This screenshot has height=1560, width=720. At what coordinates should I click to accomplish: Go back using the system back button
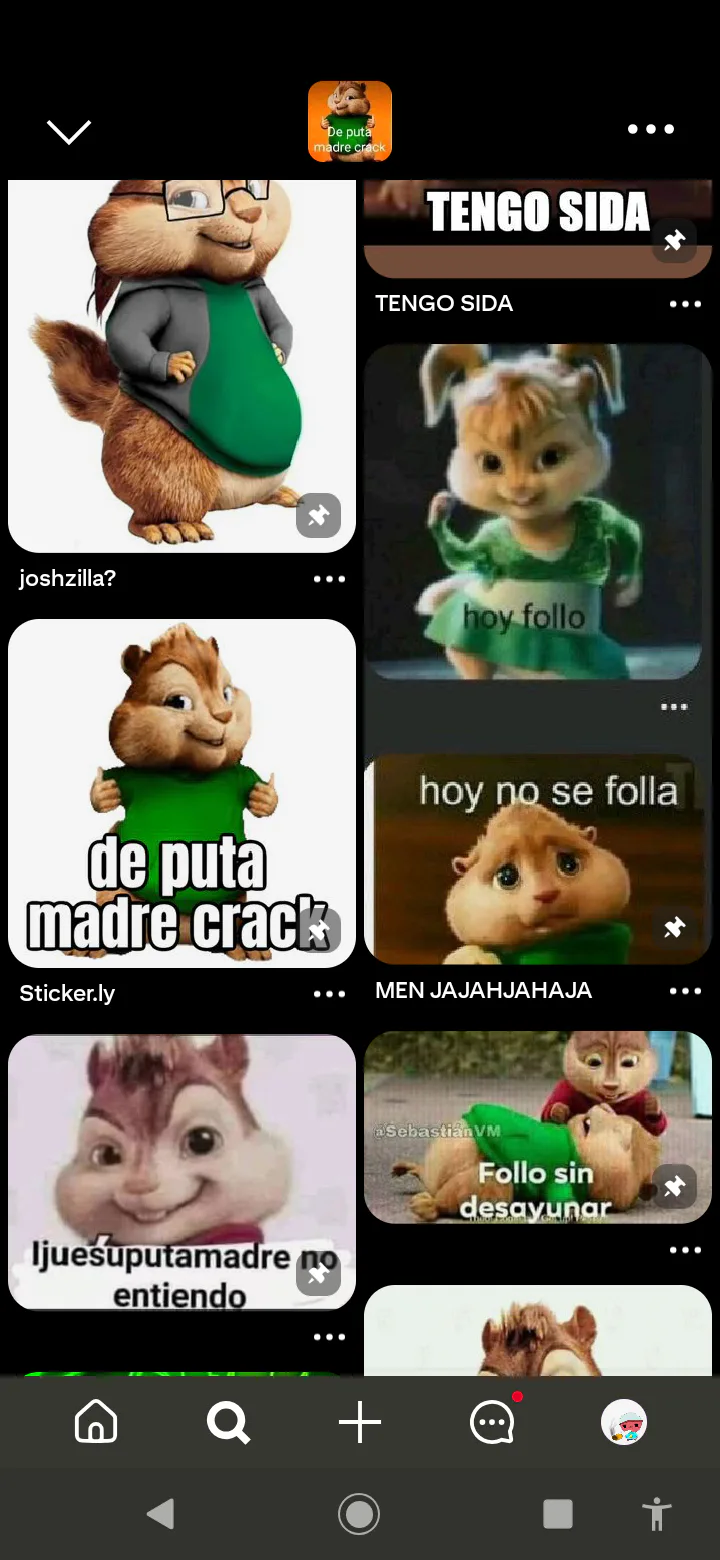click(160, 1514)
